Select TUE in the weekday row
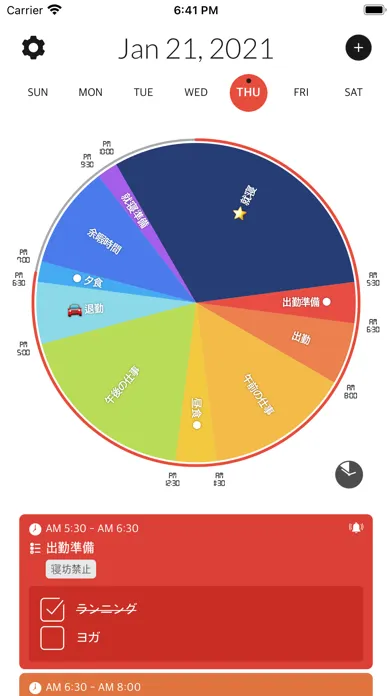 pyautogui.click(x=143, y=92)
